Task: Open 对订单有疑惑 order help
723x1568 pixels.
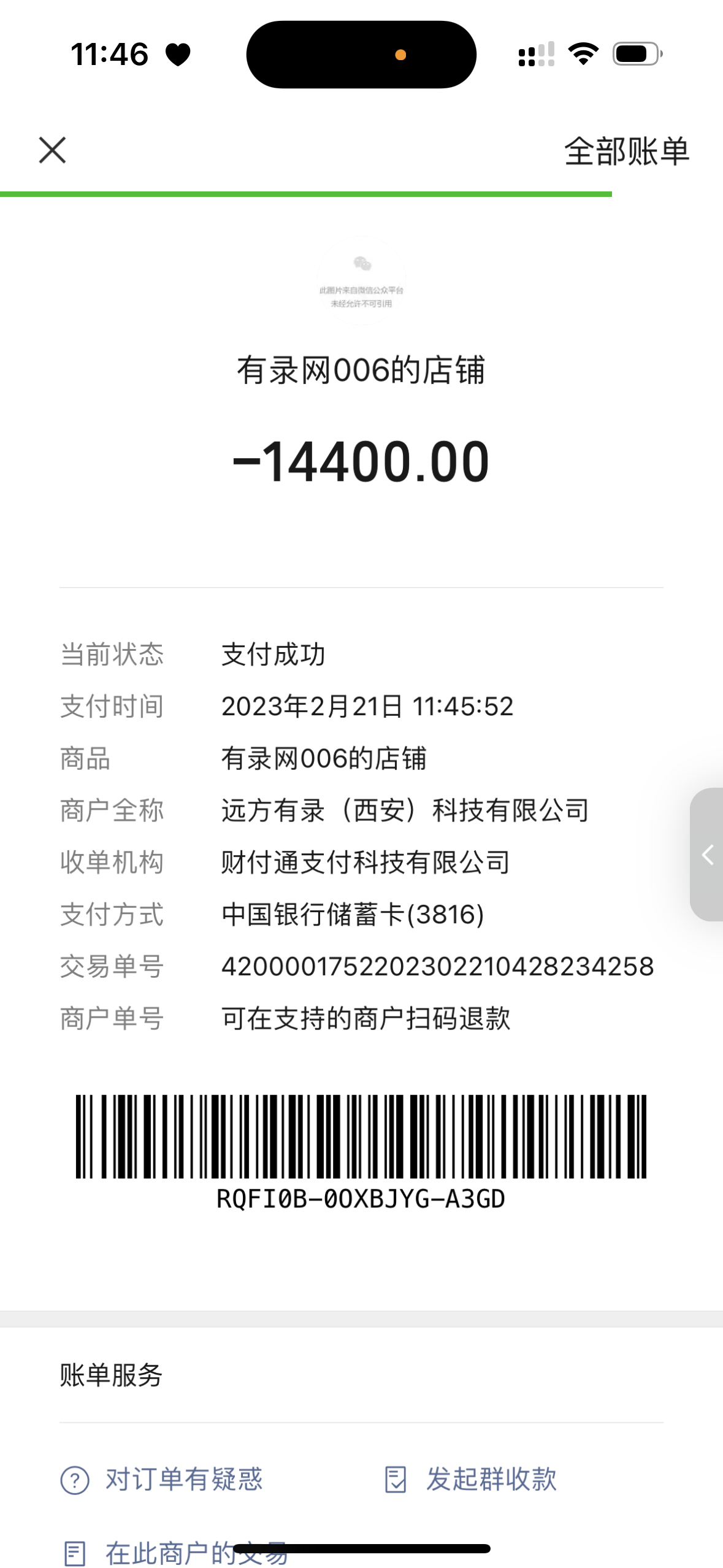Action: [x=162, y=1479]
